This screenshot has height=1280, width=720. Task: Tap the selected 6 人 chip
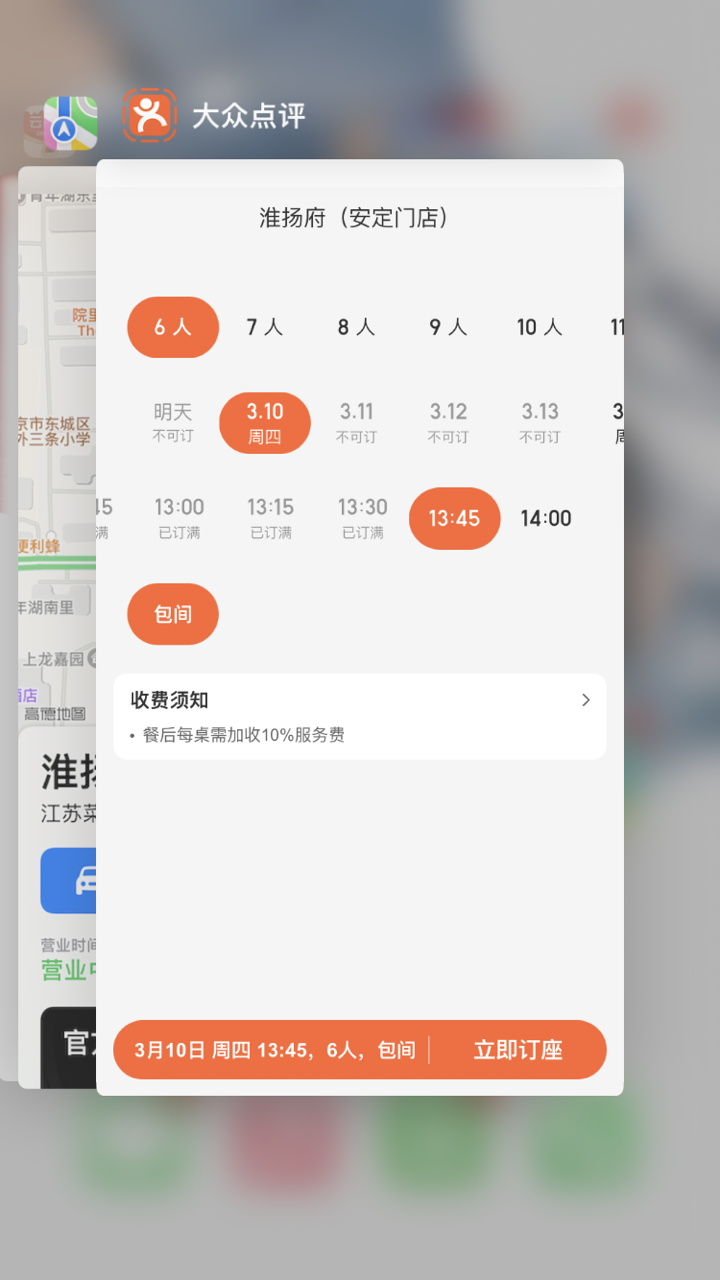pyautogui.click(x=173, y=327)
